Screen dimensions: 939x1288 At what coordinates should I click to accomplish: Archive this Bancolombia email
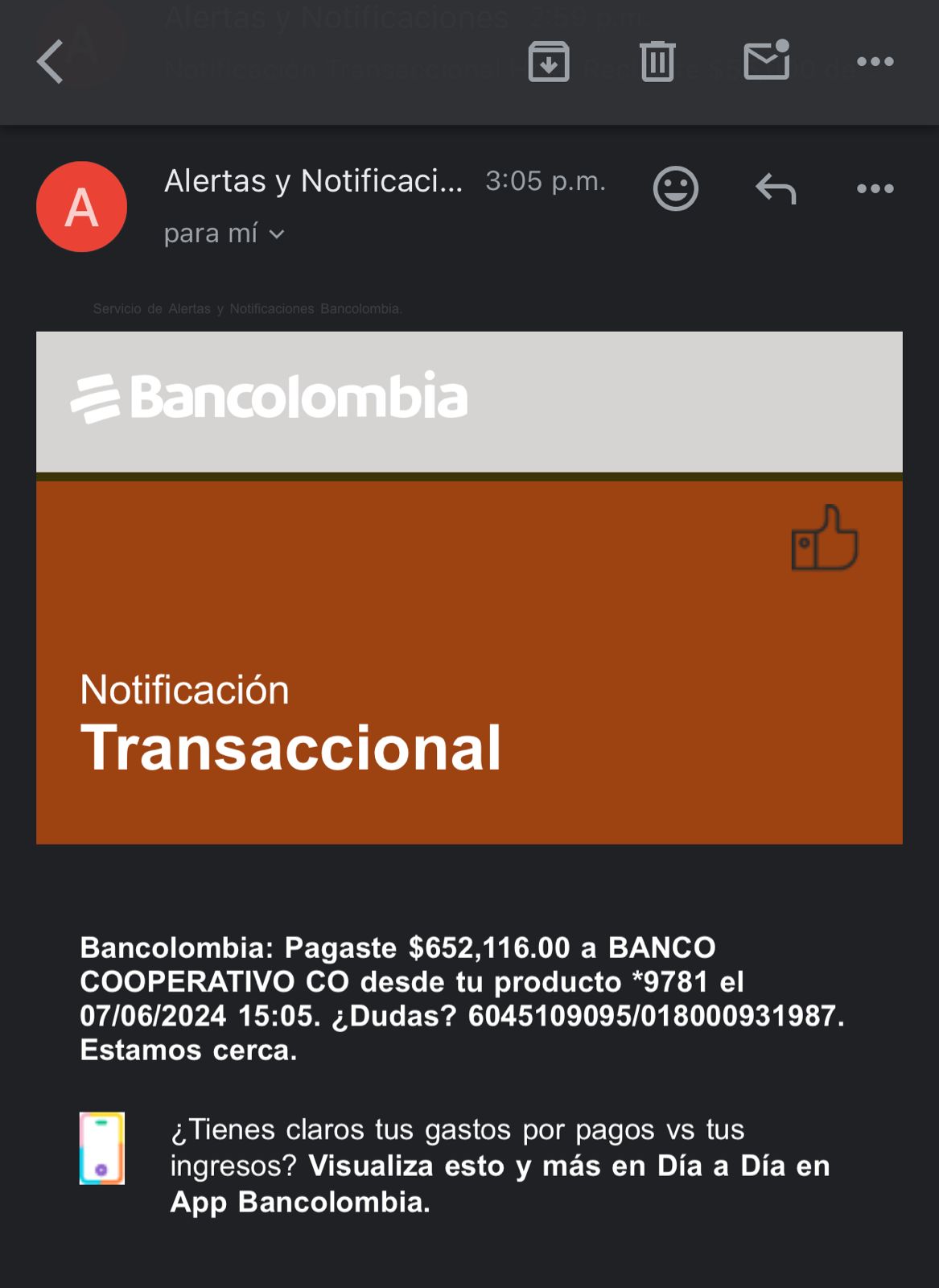549,62
